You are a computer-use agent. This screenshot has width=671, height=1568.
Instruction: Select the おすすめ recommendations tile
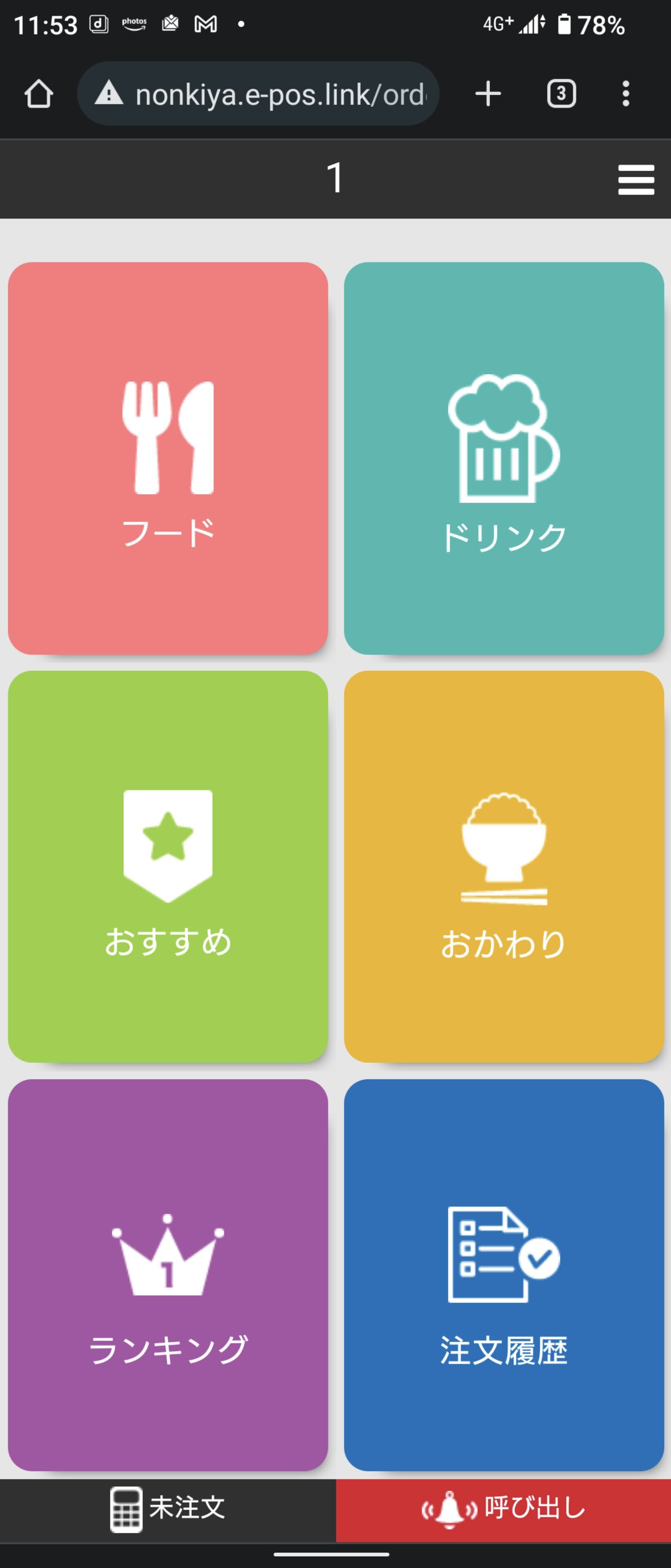(x=168, y=867)
